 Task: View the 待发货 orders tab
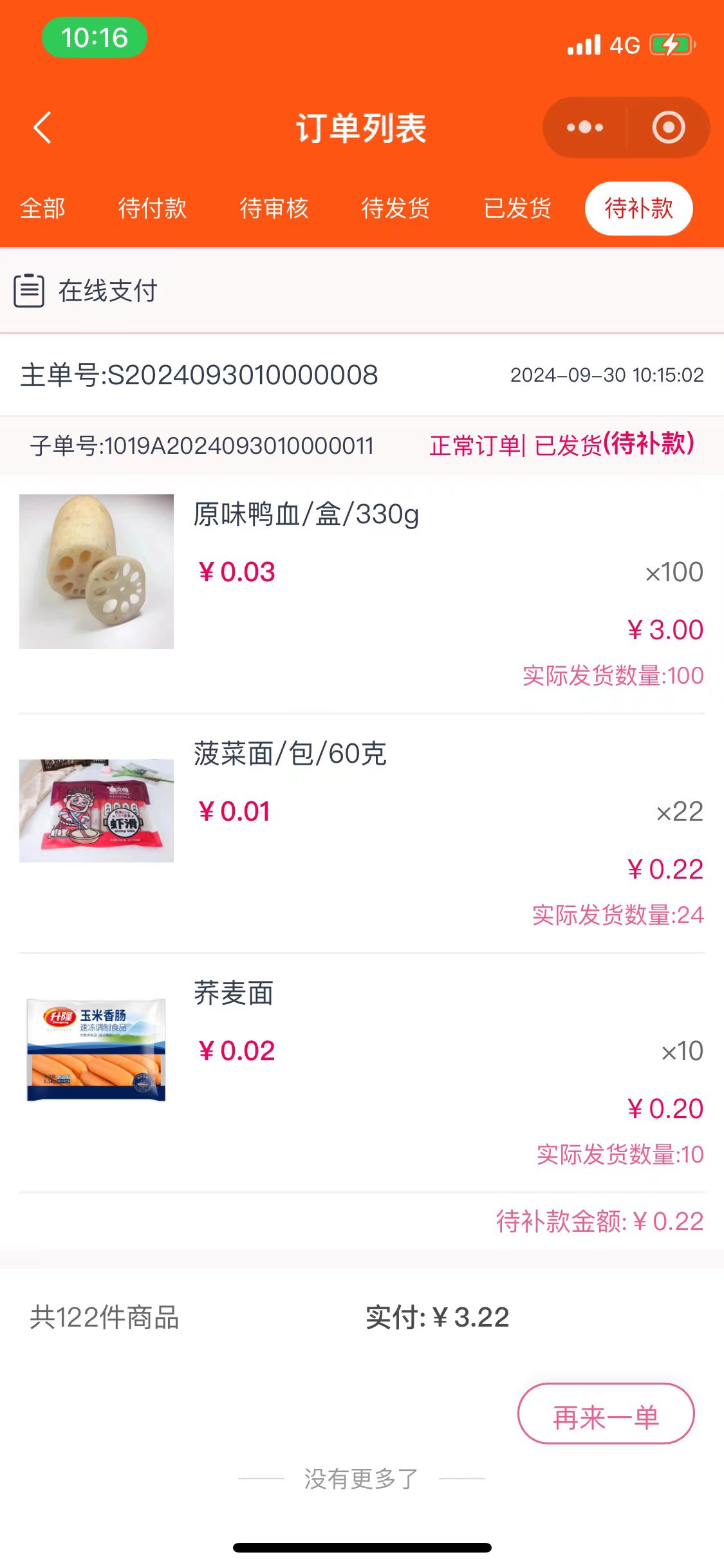coord(396,209)
